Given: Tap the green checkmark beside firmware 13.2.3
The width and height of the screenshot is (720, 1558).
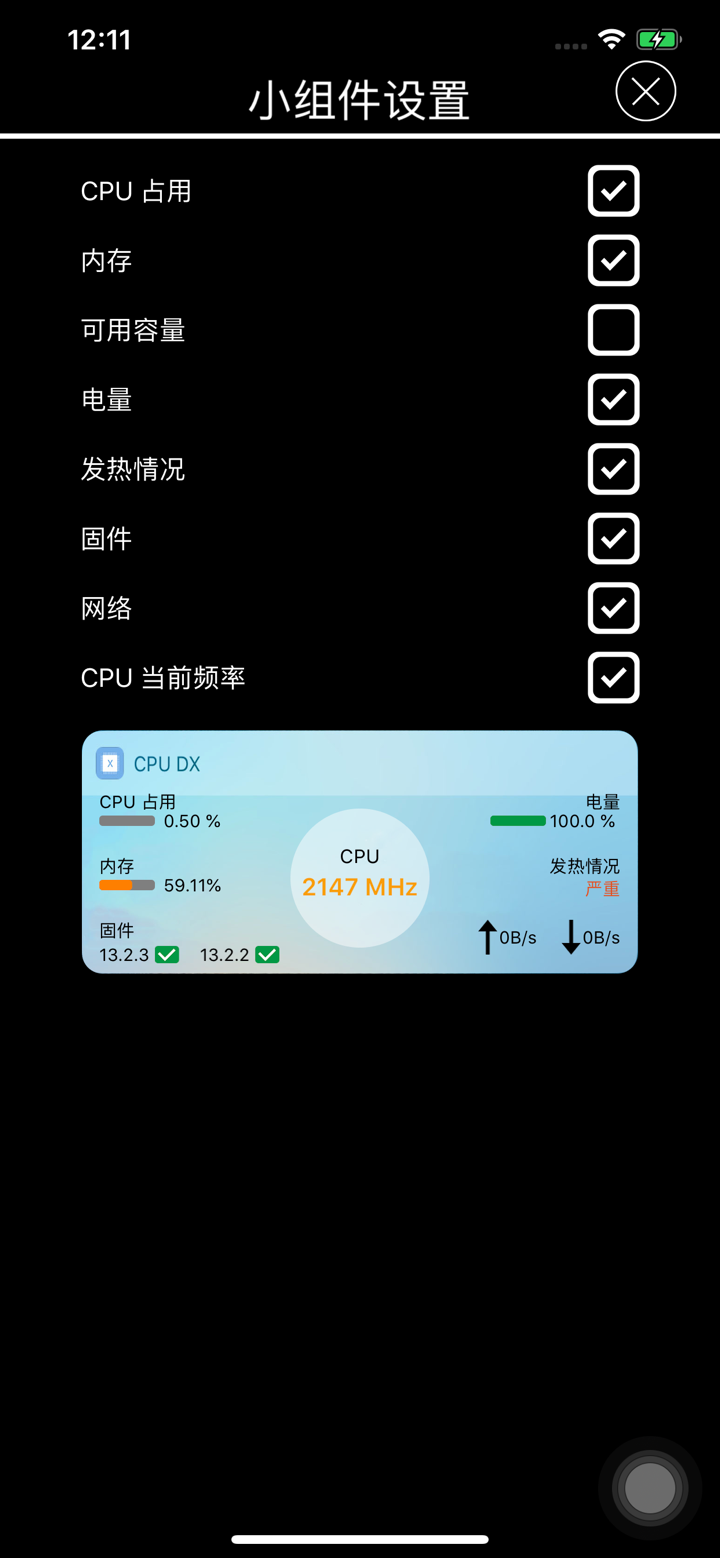Looking at the screenshot, I should (166, 955).
